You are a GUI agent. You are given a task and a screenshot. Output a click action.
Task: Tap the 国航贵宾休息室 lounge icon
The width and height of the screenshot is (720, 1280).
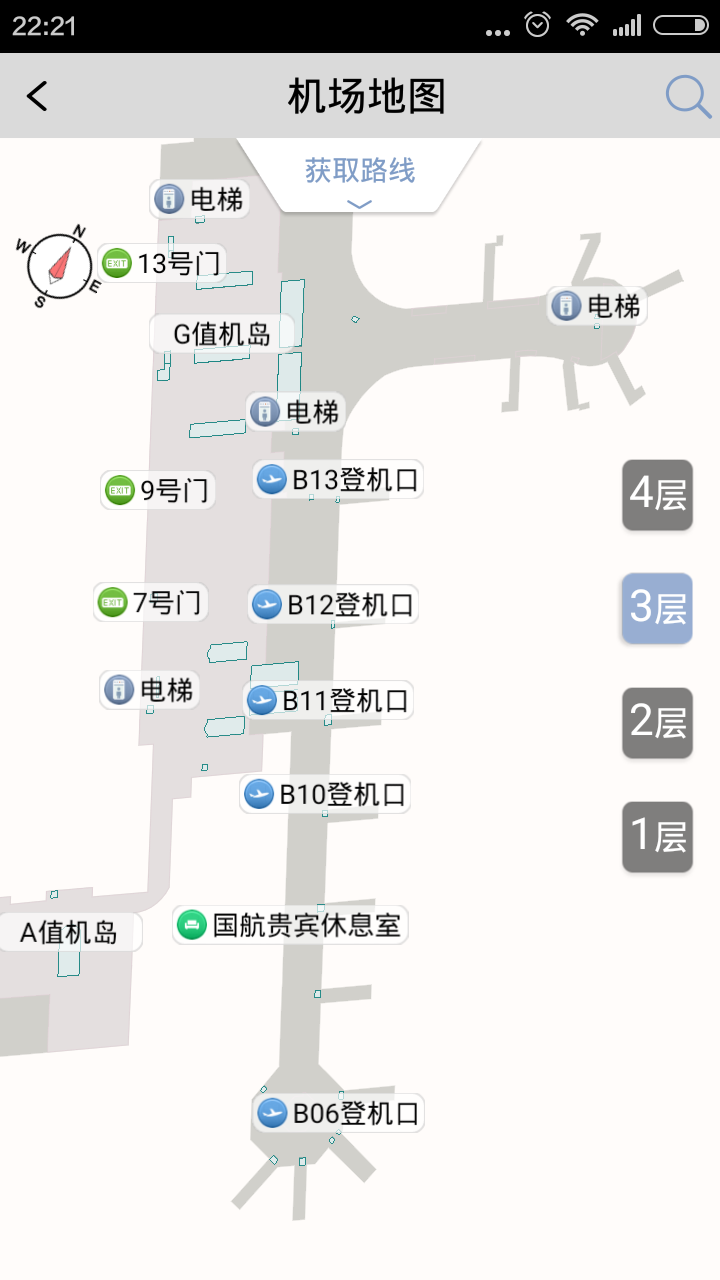[x=191, y=925]
